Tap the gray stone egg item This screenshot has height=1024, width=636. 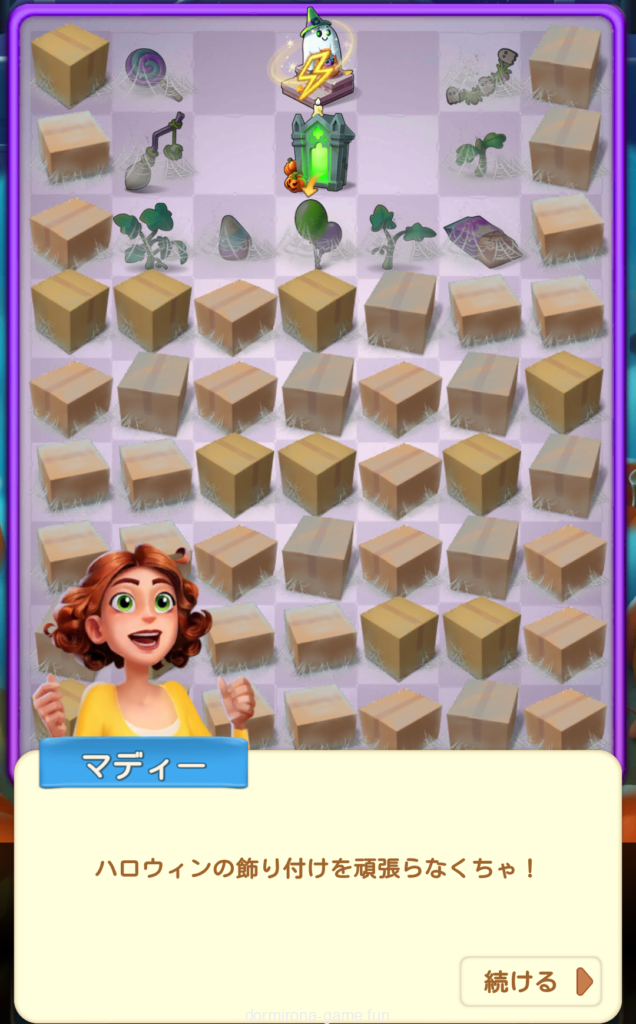pyautogui.click(x=233, y=237)
